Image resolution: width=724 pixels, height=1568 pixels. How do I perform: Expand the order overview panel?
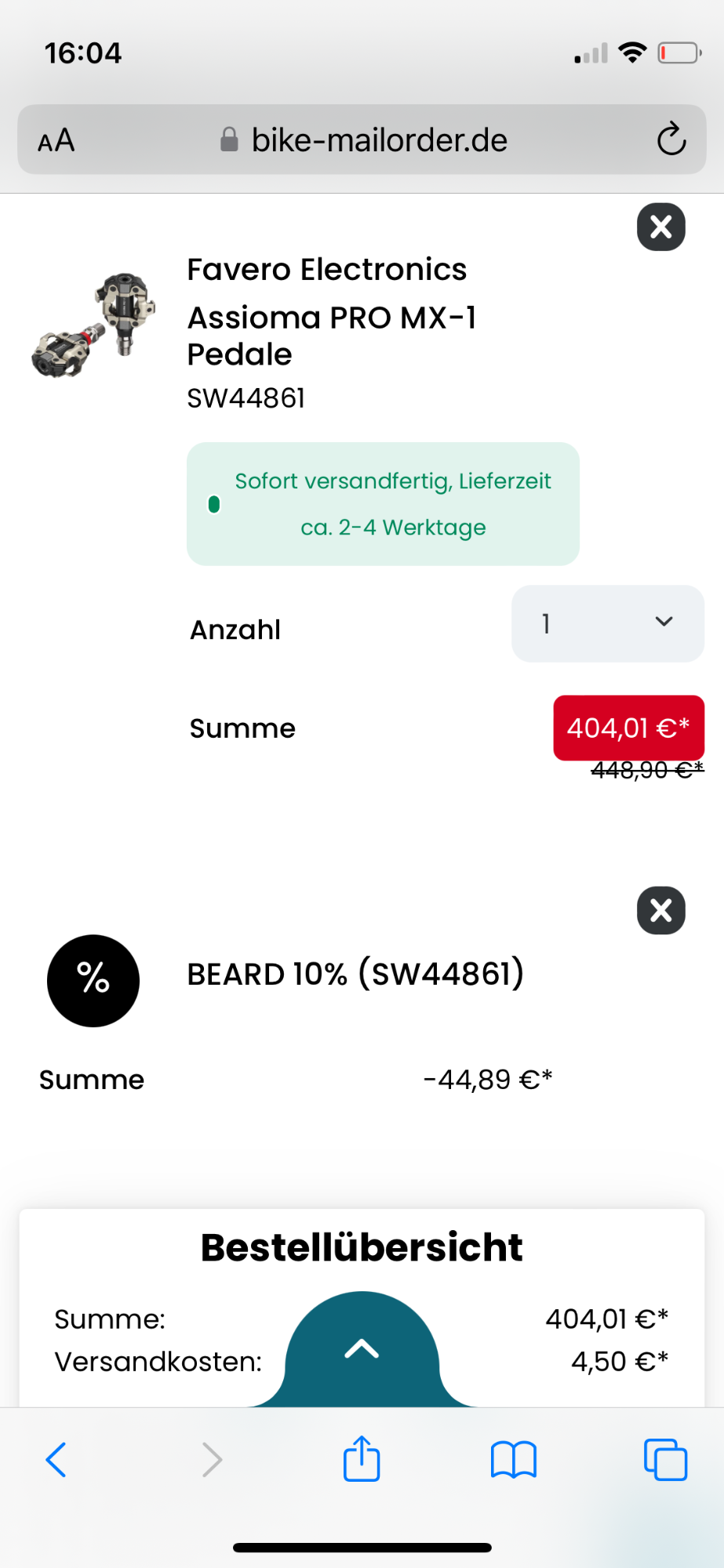[362, 1348]
